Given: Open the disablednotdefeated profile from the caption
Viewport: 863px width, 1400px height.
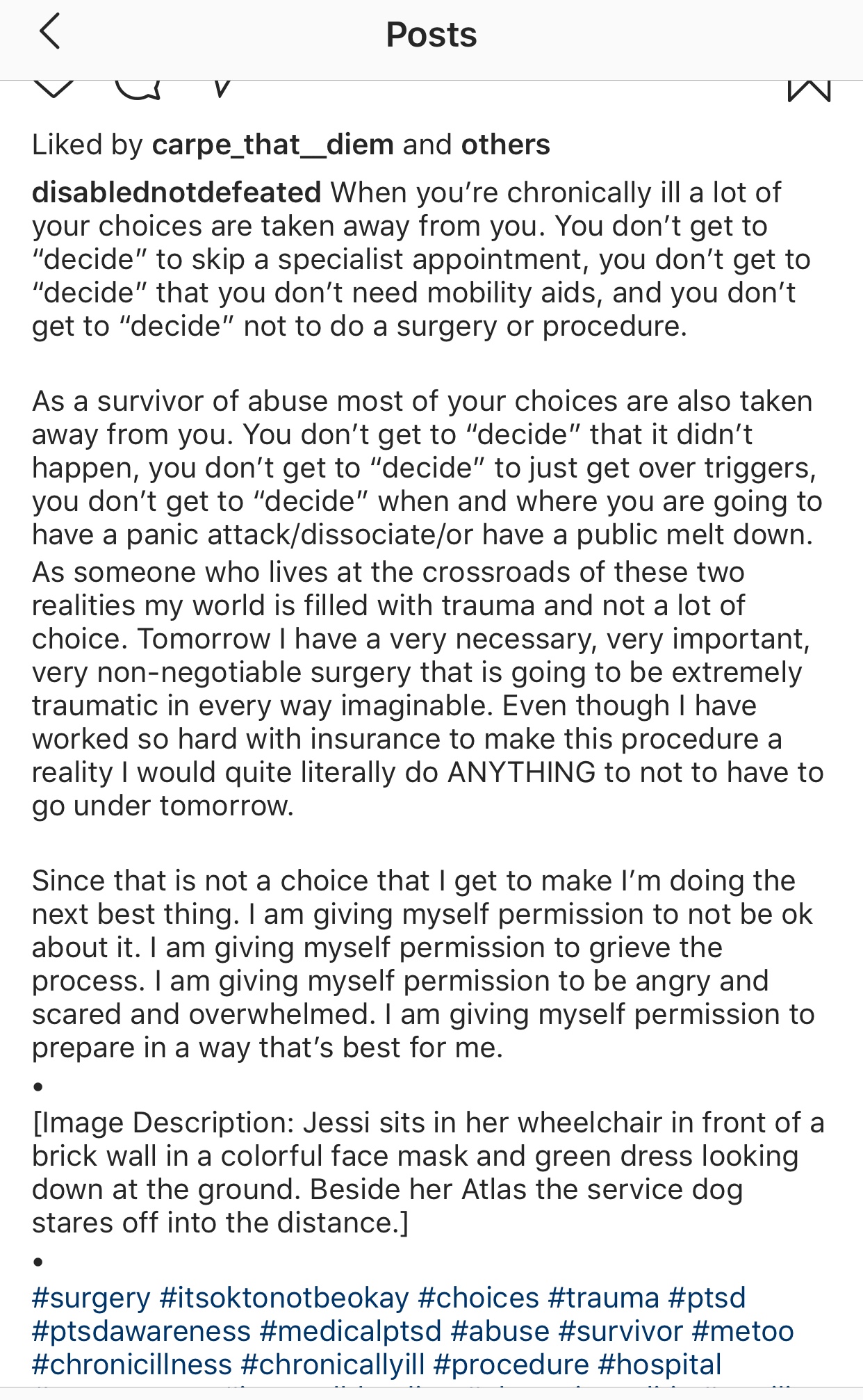Looking at the screenshot, I should (176, 193).
